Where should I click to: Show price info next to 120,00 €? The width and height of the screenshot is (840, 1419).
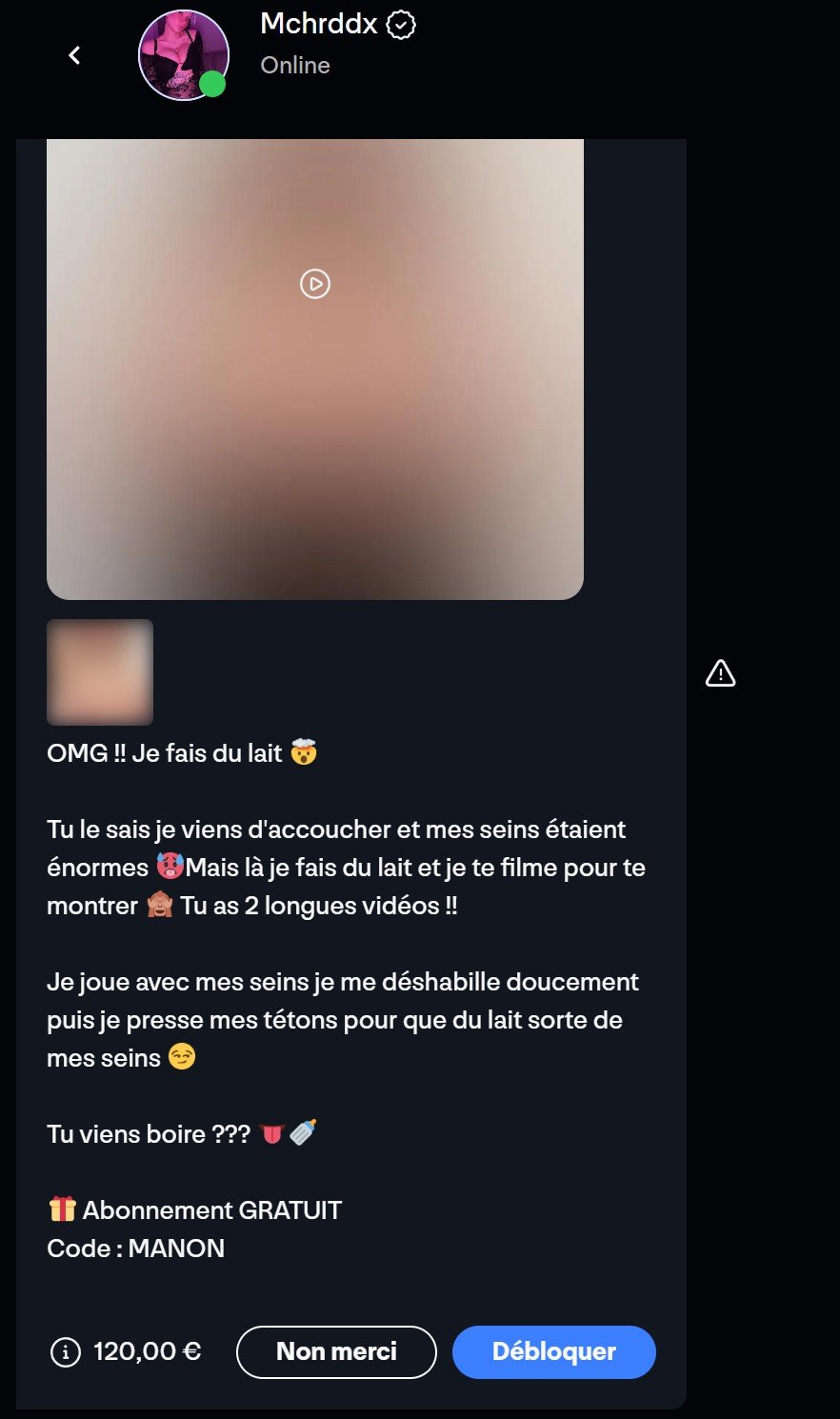[x=66, y=1351]
